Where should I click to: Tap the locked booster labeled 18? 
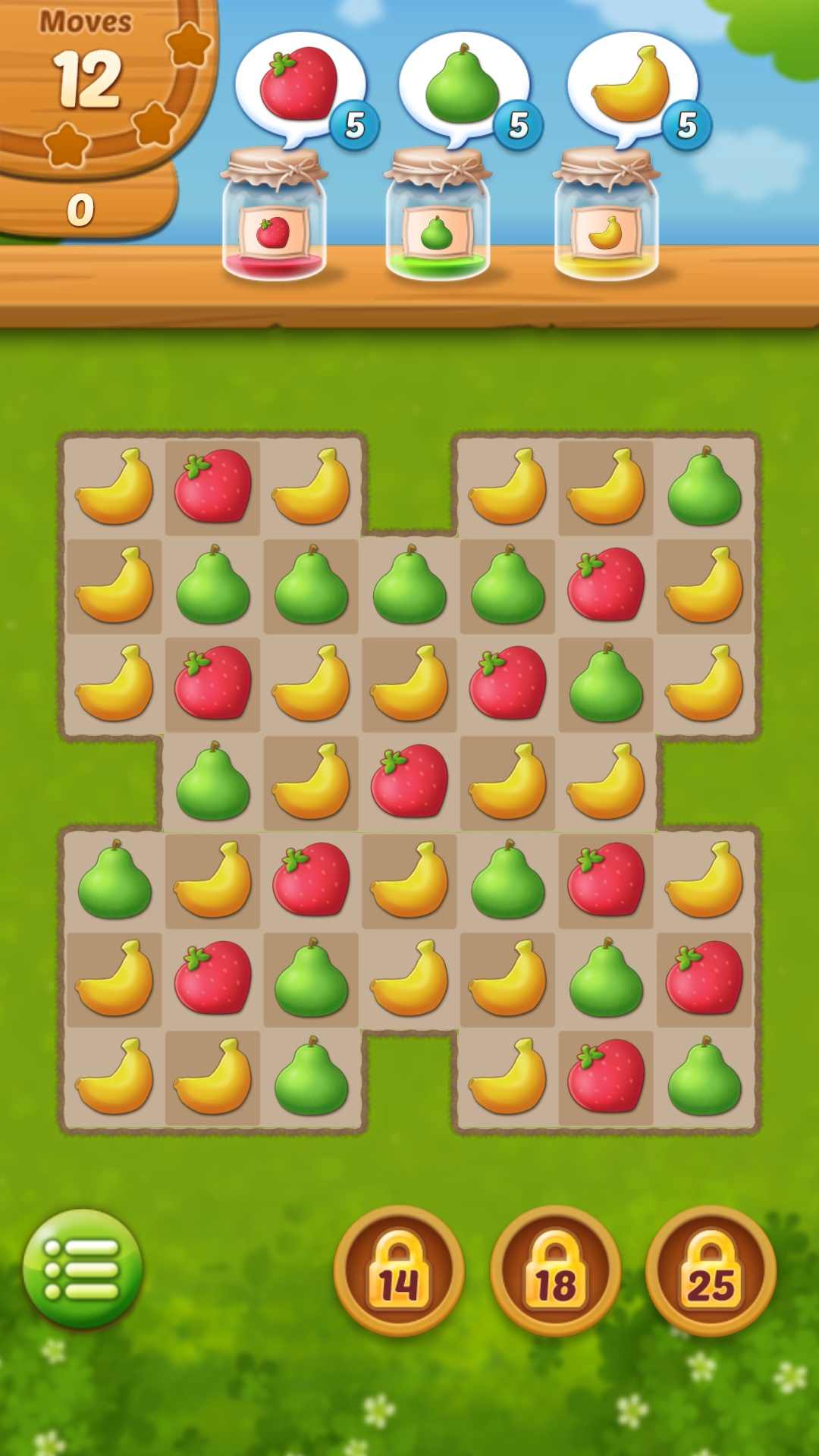555,1271
